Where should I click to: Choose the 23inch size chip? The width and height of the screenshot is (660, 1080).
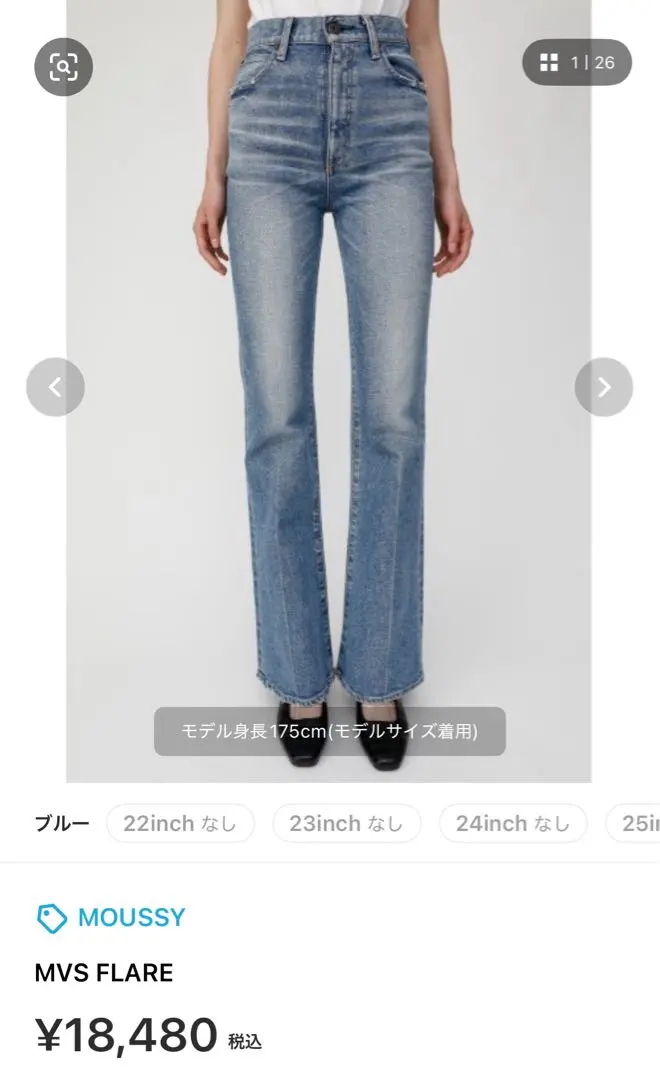tap(346, 824)
